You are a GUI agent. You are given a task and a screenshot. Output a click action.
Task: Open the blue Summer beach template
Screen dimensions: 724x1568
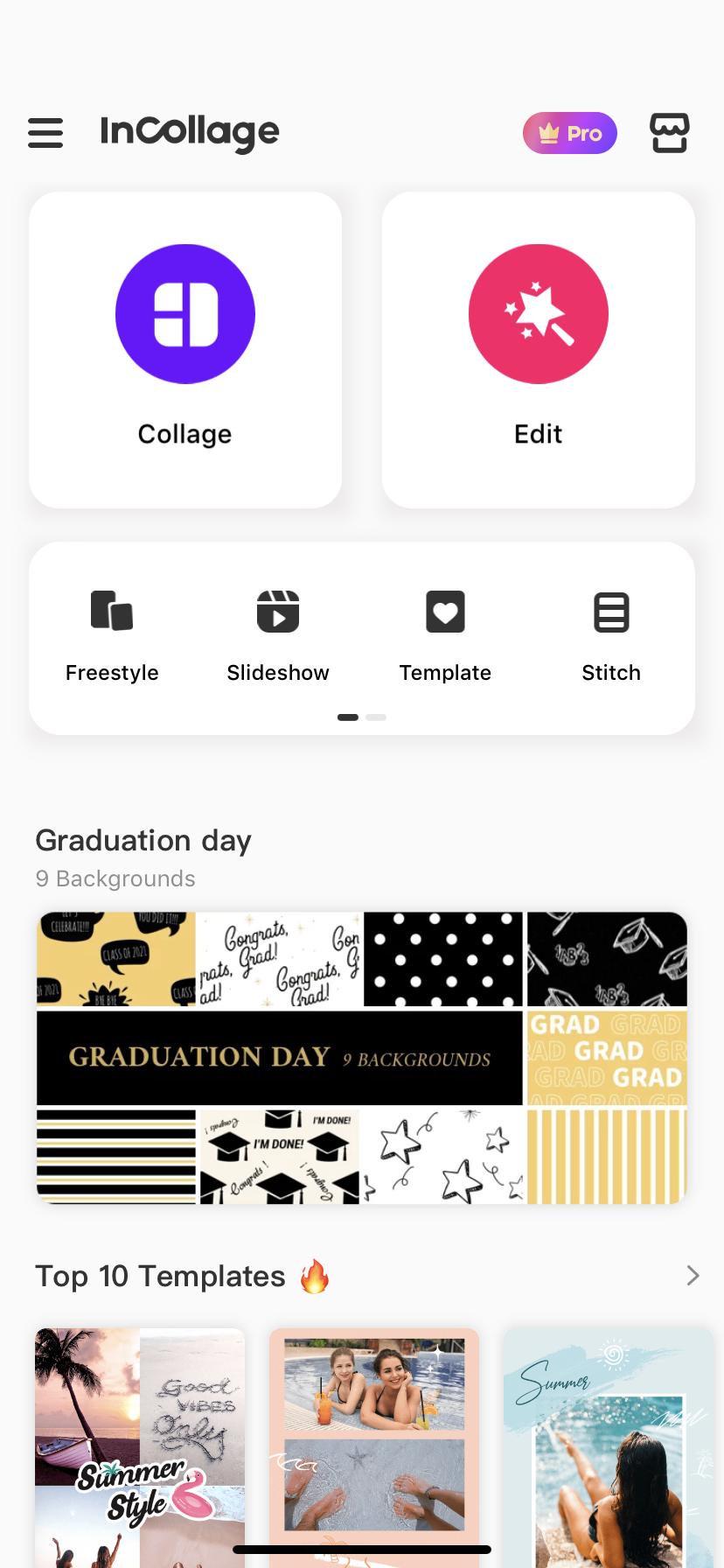click(x=608, y=1448)
